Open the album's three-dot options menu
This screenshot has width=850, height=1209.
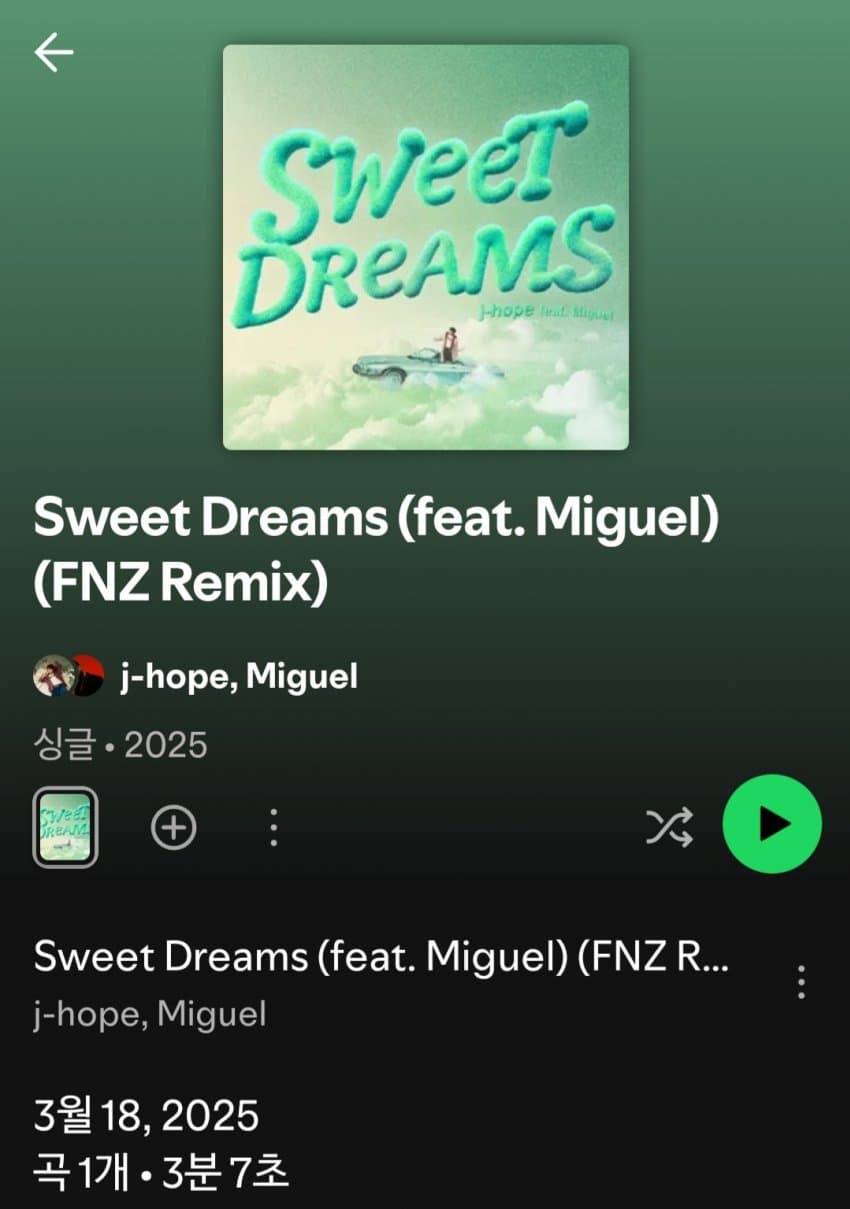[x=274, y=828]
